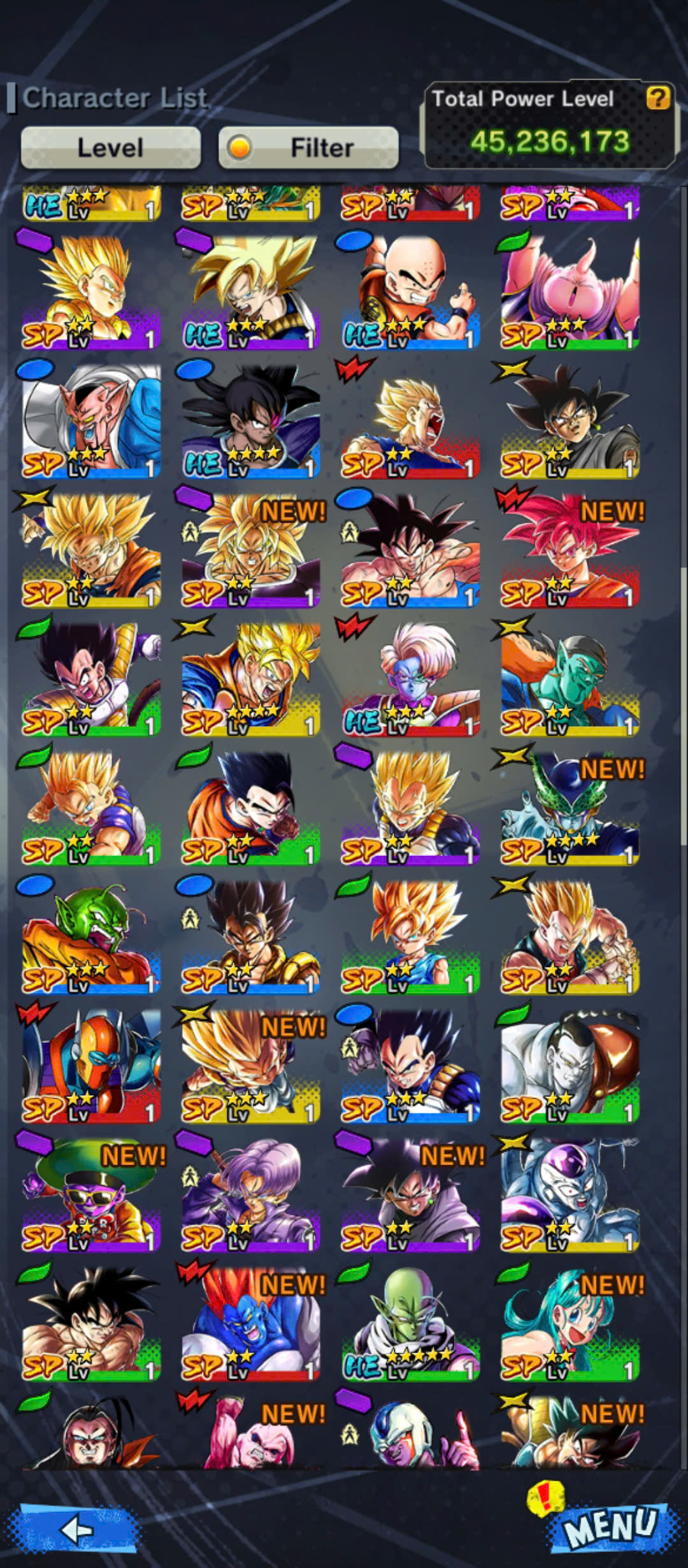Select the new Broly purple card
688x1568 pixels.
coord(250,550)
